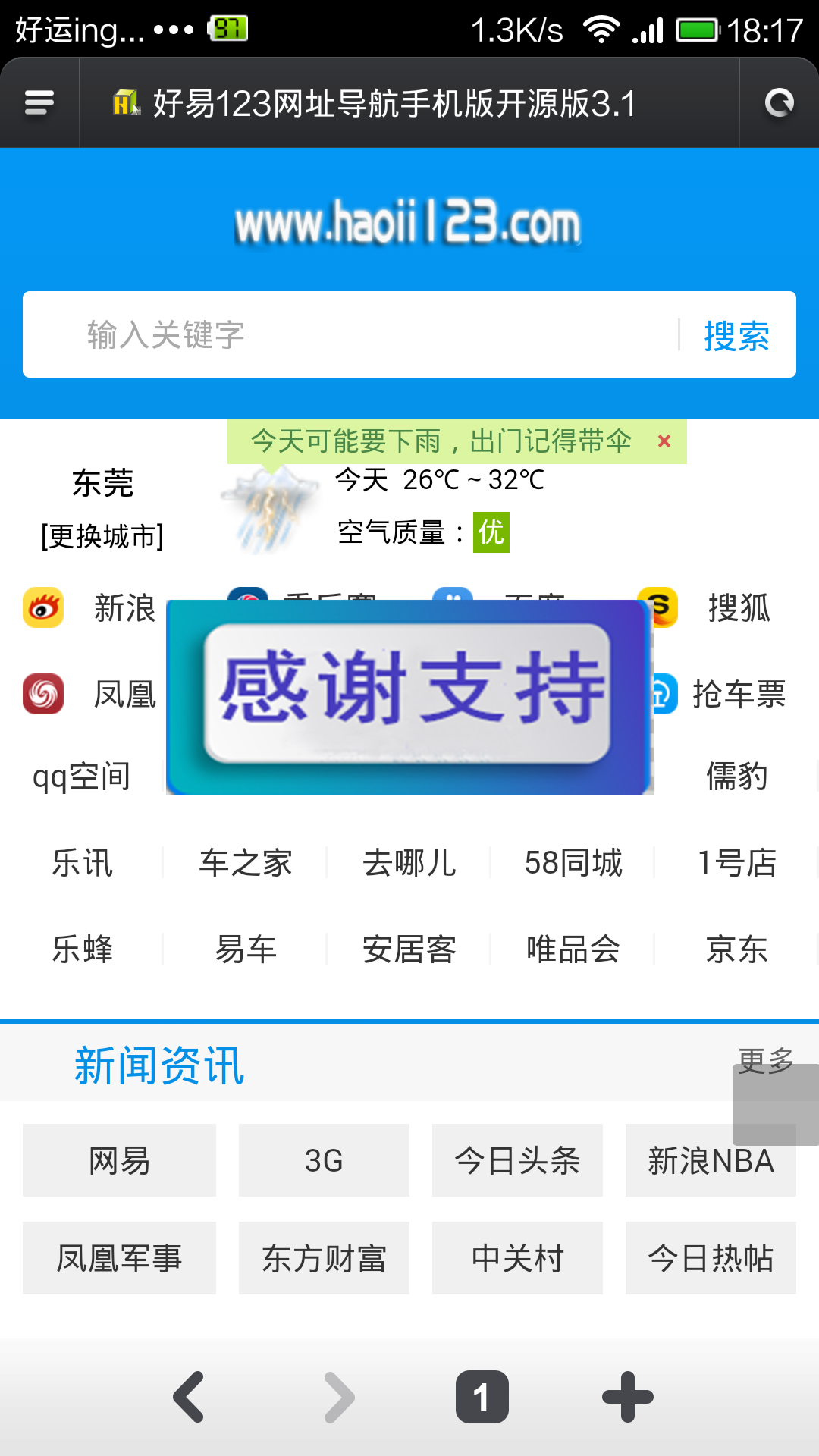Go back to previous page
Screen dimensions: 819x1456
click(x=188, y=1396)
